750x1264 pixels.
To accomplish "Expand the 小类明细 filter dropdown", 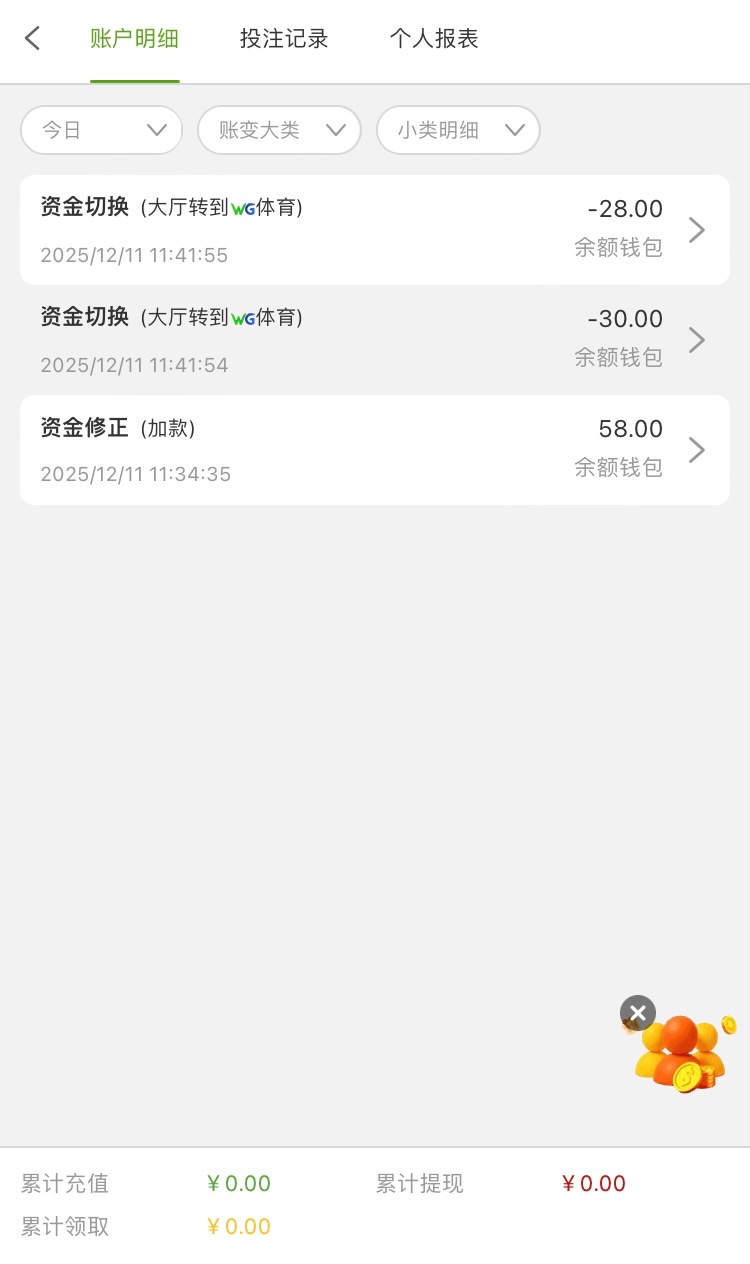I will (458, 130).
